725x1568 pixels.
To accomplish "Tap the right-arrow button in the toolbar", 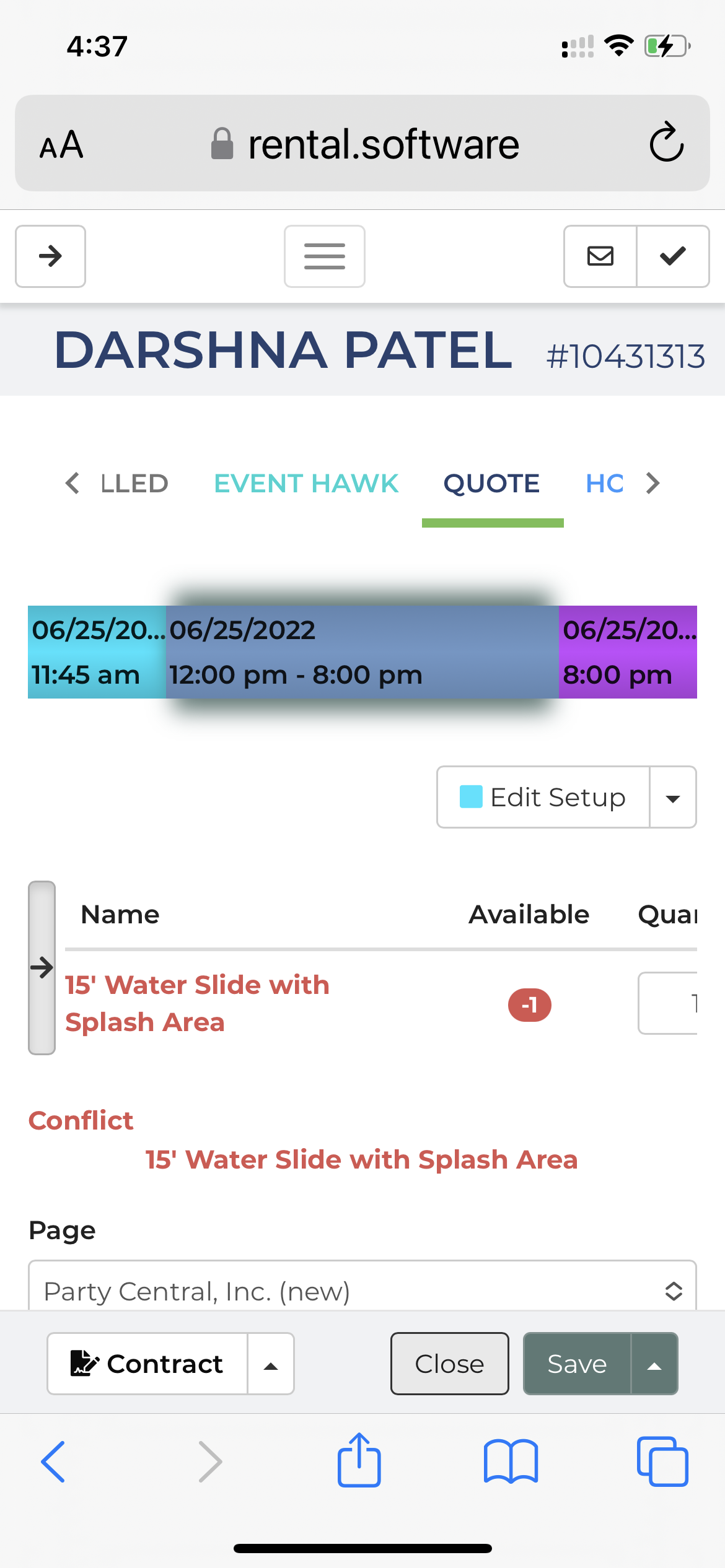I will 50,256.
